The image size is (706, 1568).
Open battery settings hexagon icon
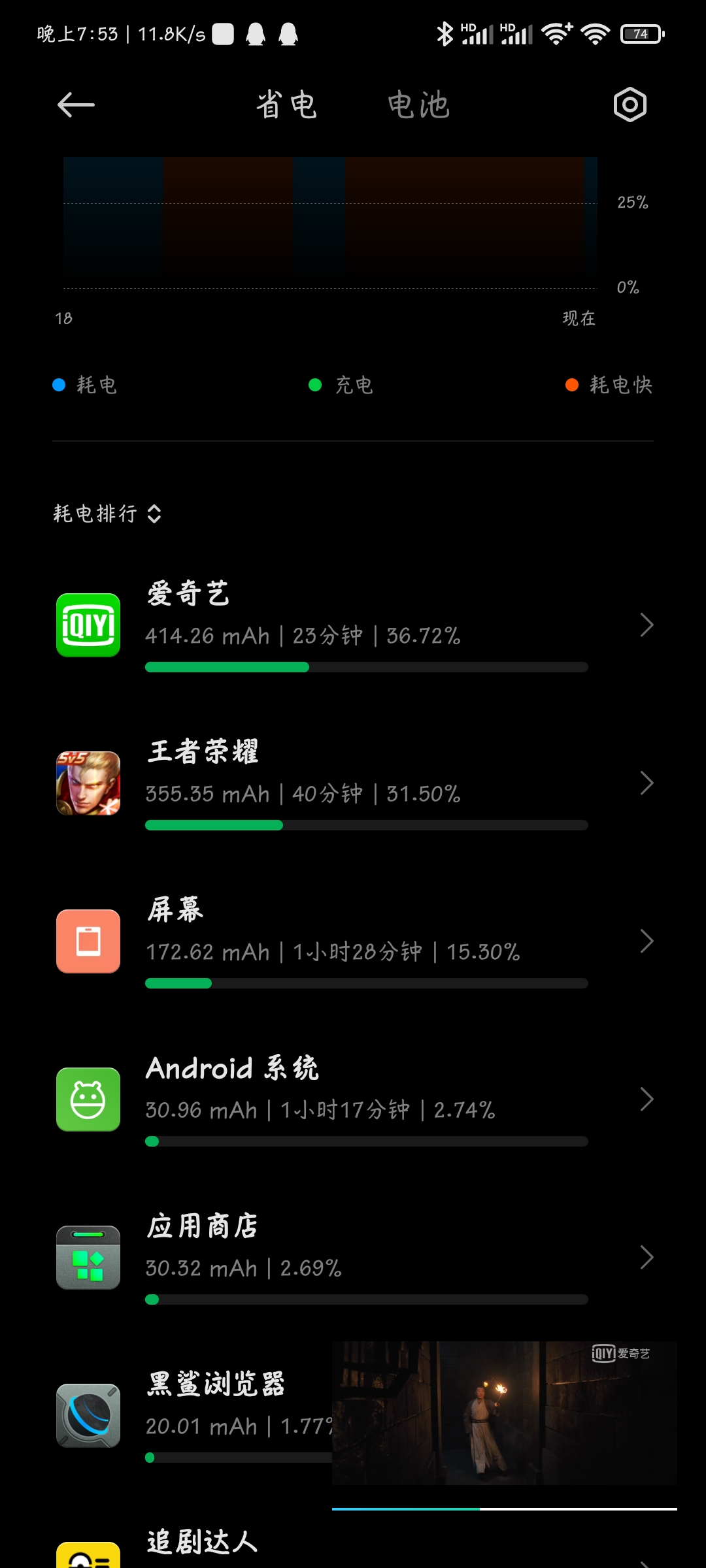[630, 105]
